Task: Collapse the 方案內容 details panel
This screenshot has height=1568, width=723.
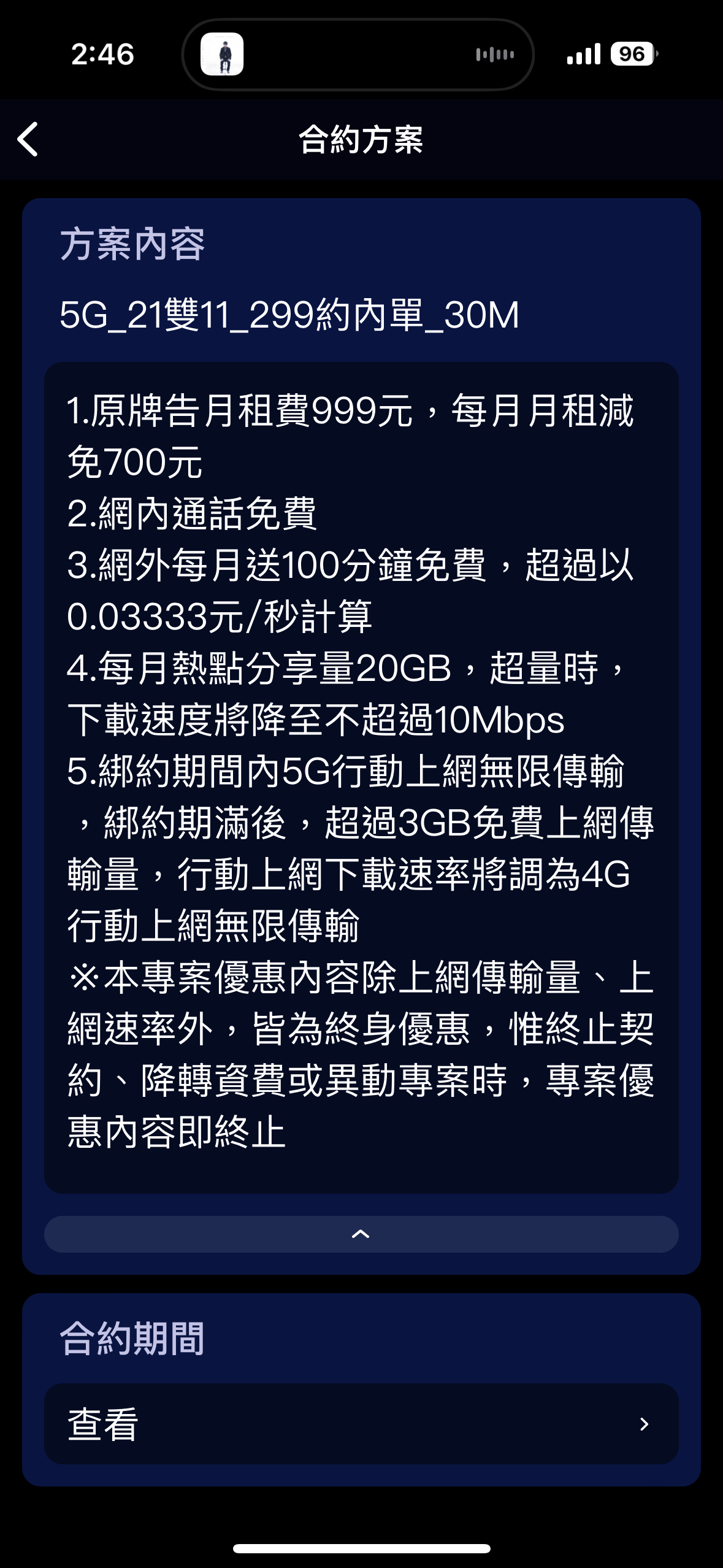Action: click(x=361, y=1234)
